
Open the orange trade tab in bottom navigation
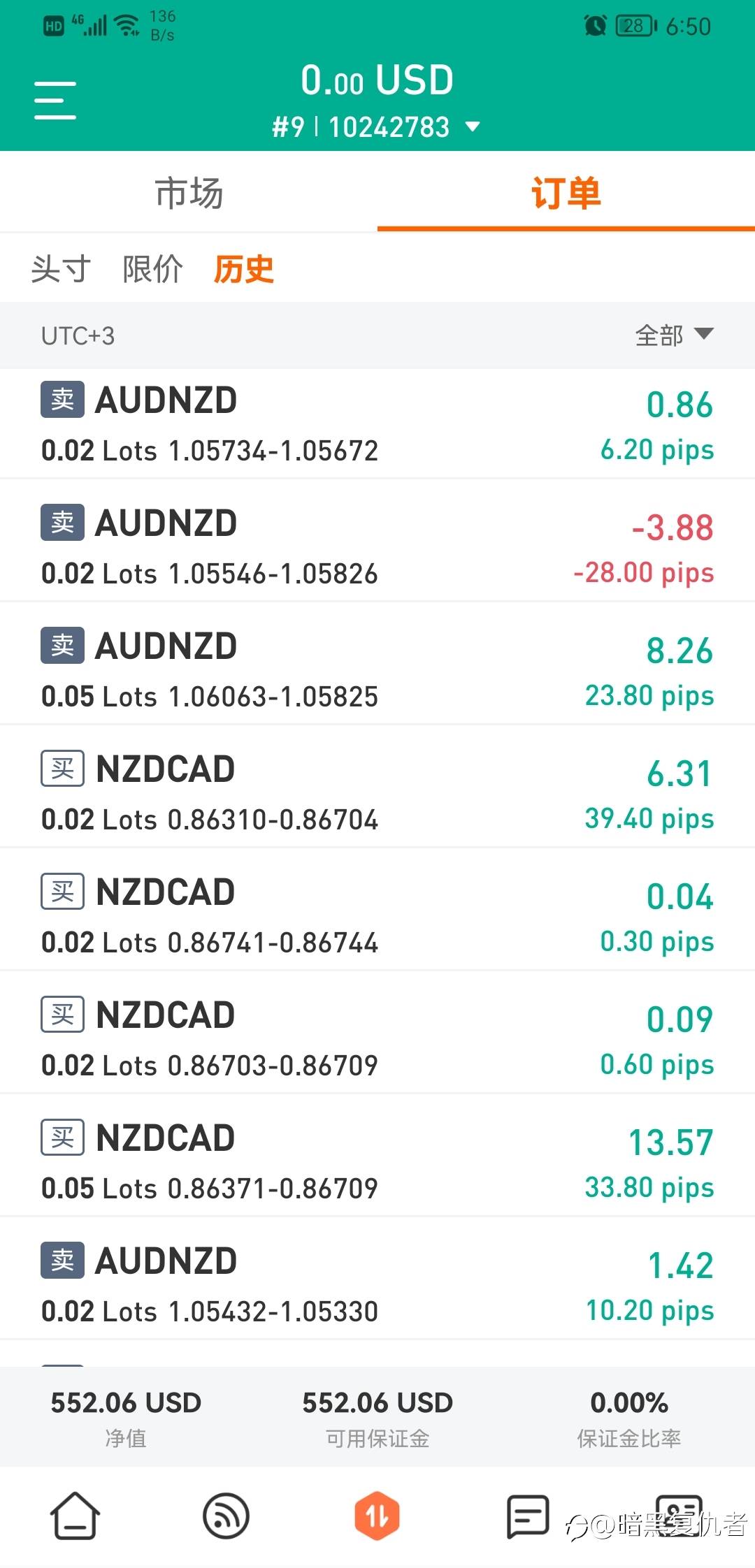377,1516
